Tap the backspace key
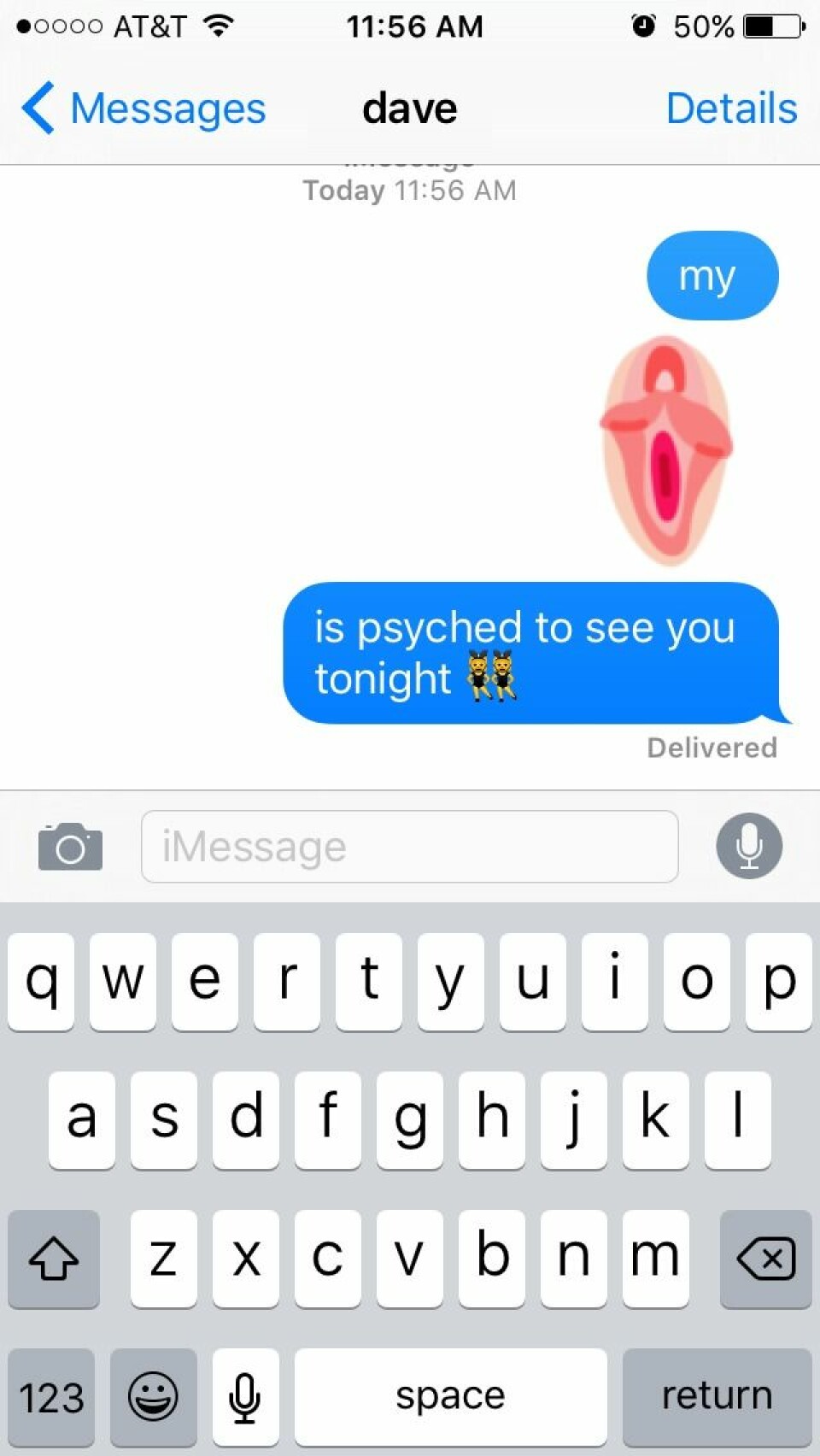Viewport: 820px width, 1456px height. [765, 1258]
